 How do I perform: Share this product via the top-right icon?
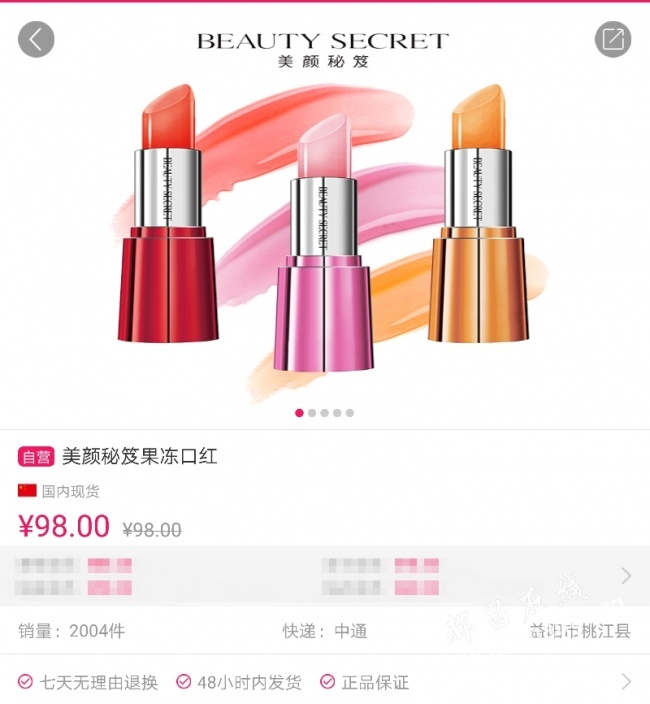pyautogui.click(x=613, y=40)
